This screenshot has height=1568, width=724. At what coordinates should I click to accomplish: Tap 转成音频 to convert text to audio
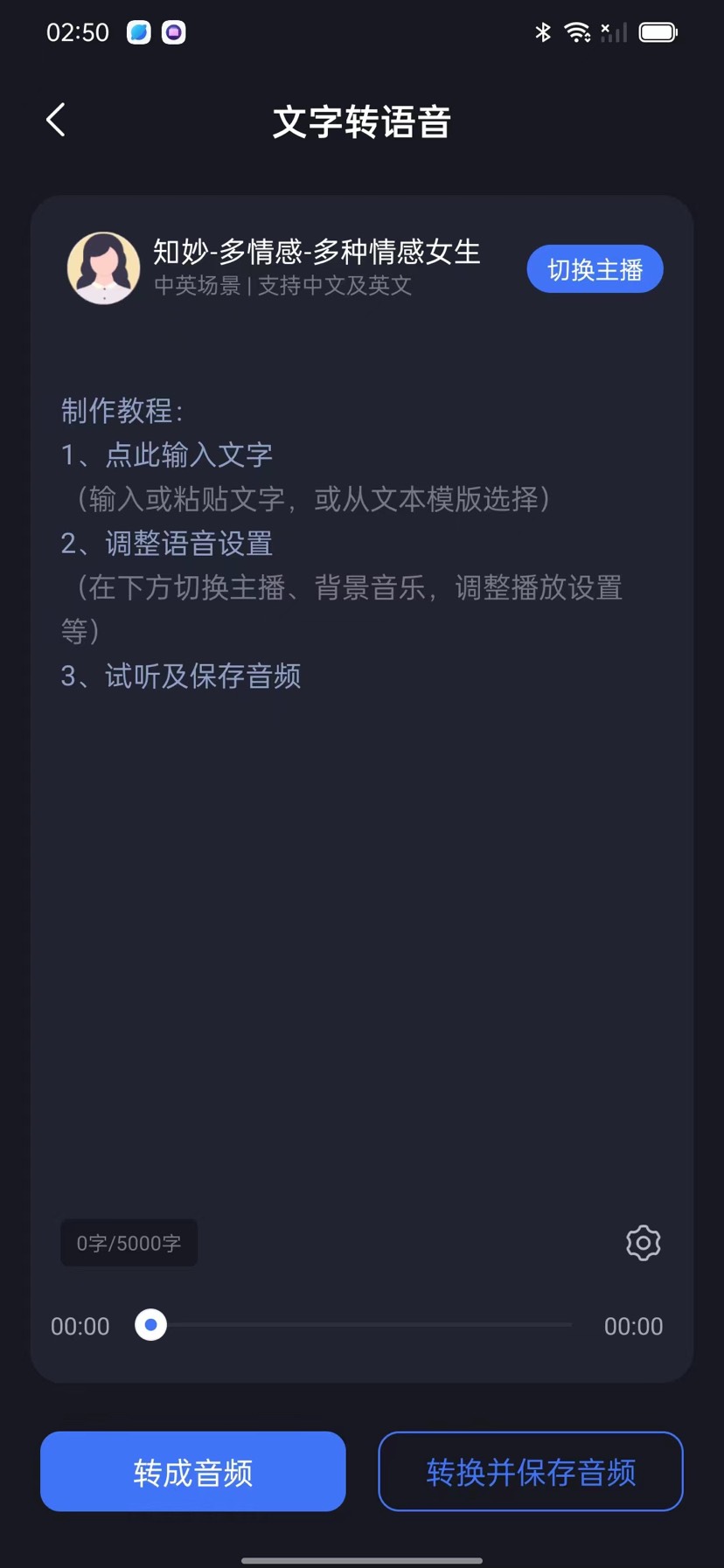tap(193, 1472)
